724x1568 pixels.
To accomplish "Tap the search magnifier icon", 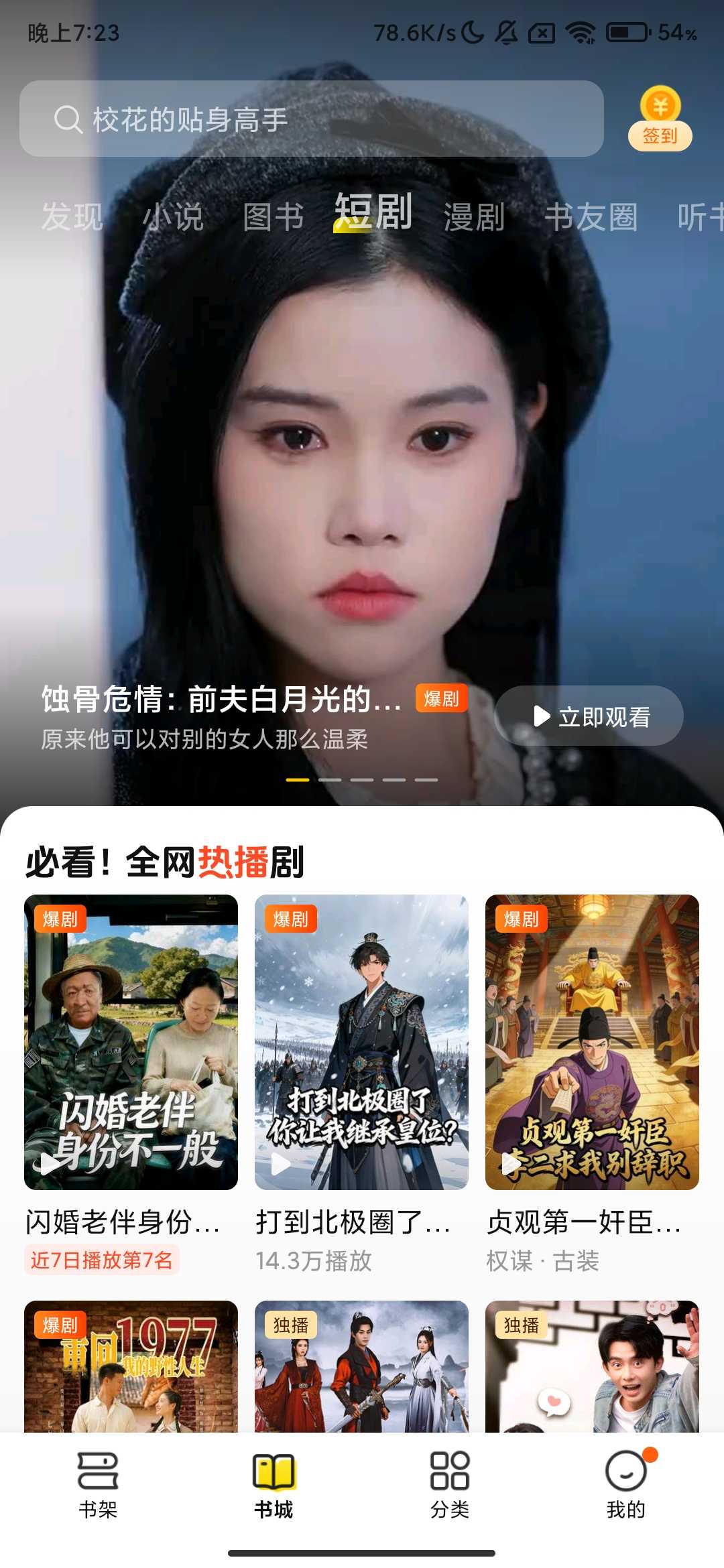I will 66,121.
